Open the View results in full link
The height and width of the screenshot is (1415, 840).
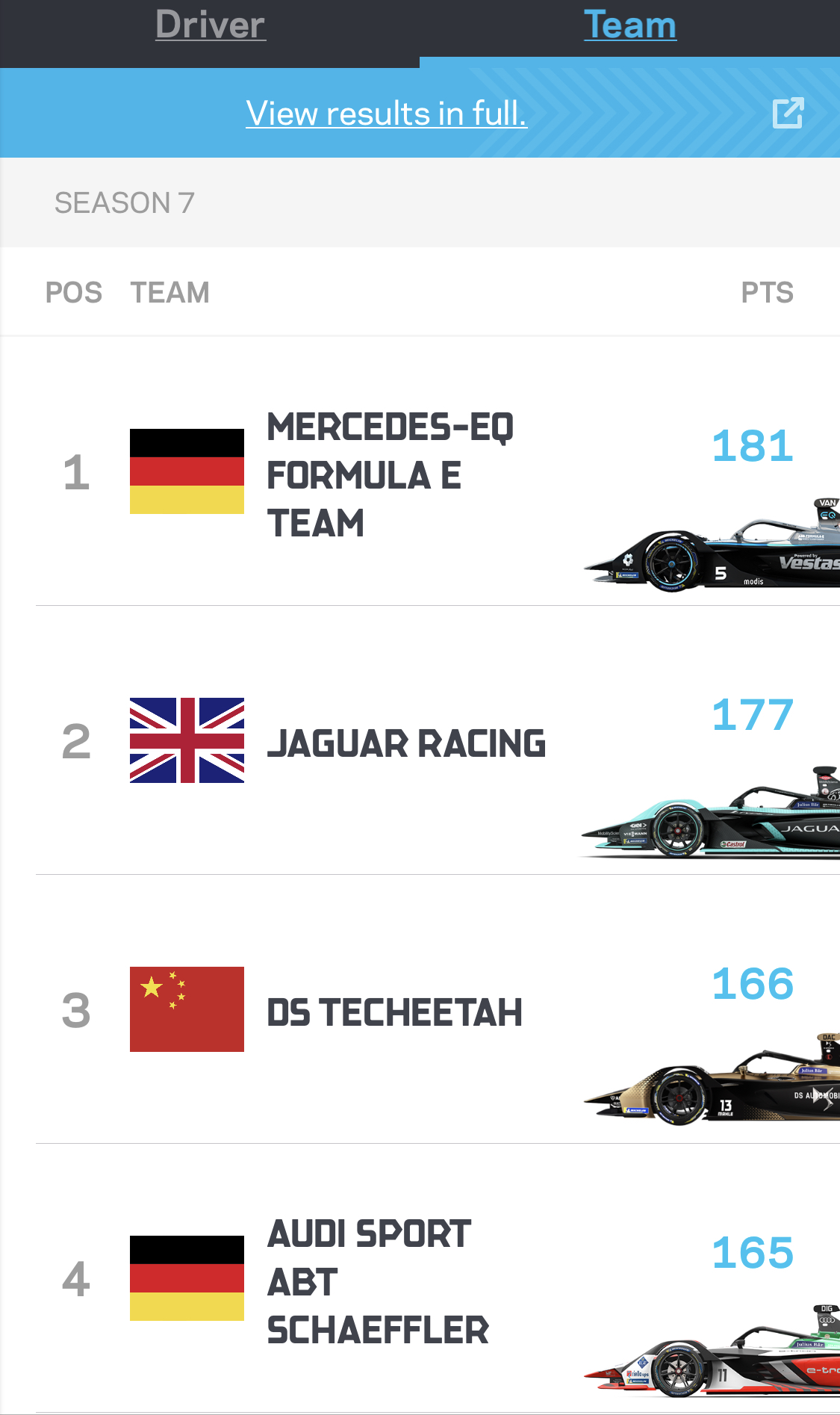pyautogui.click(x=386, y=114)
